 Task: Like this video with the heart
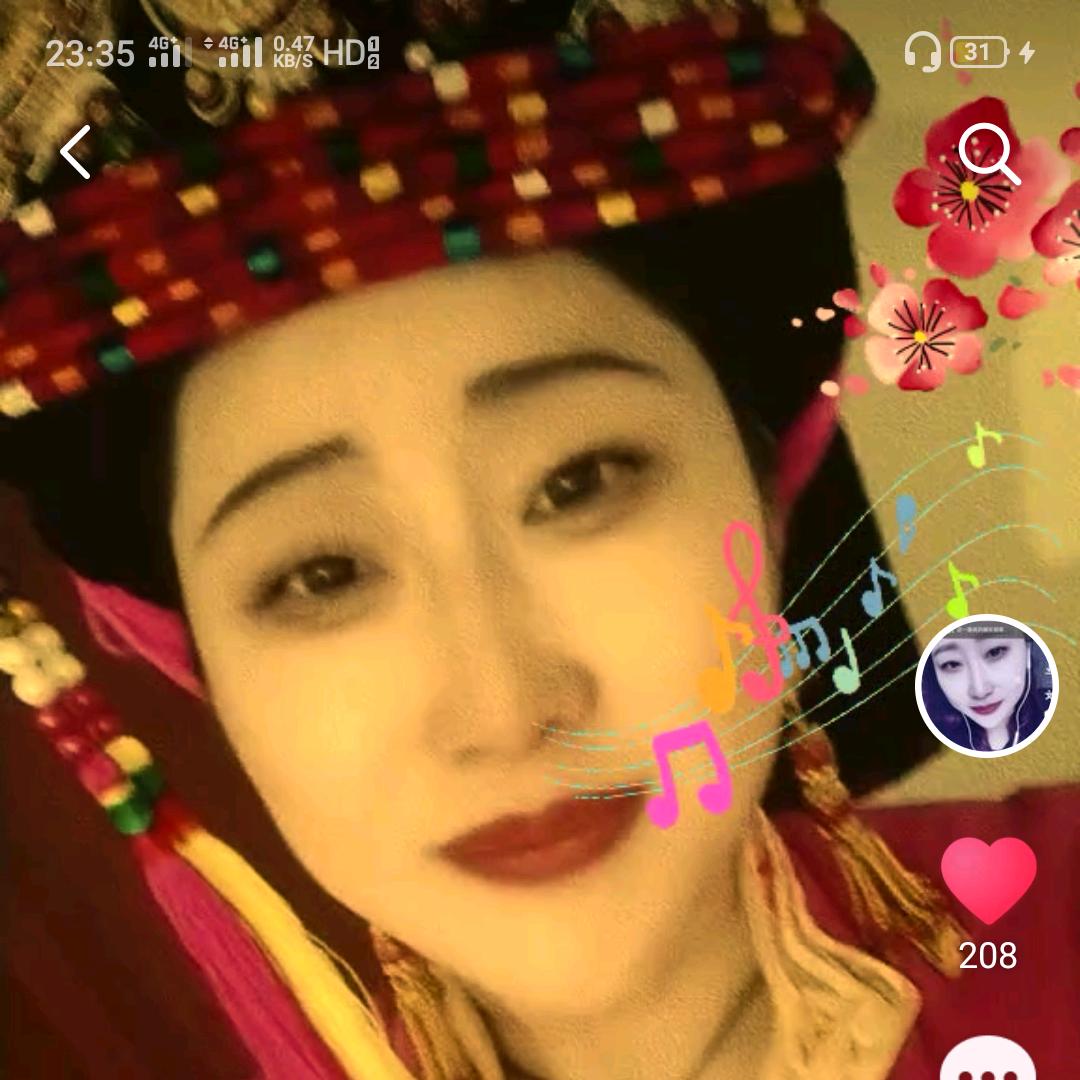pyautogui.click(x=988, y=880)
